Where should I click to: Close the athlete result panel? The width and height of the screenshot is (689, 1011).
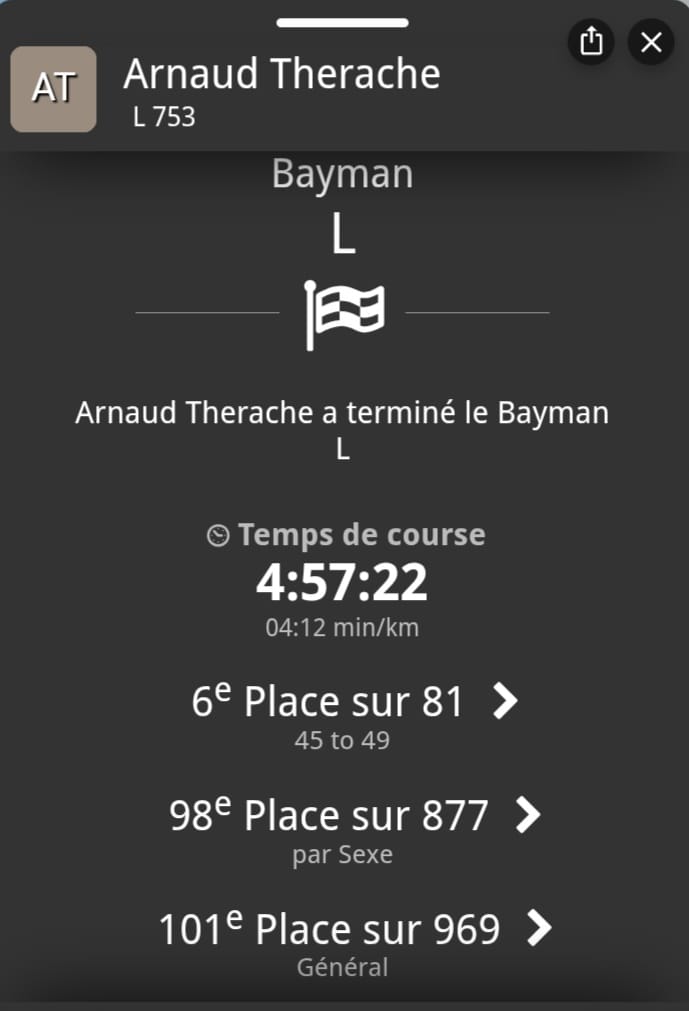coord(651,42)
